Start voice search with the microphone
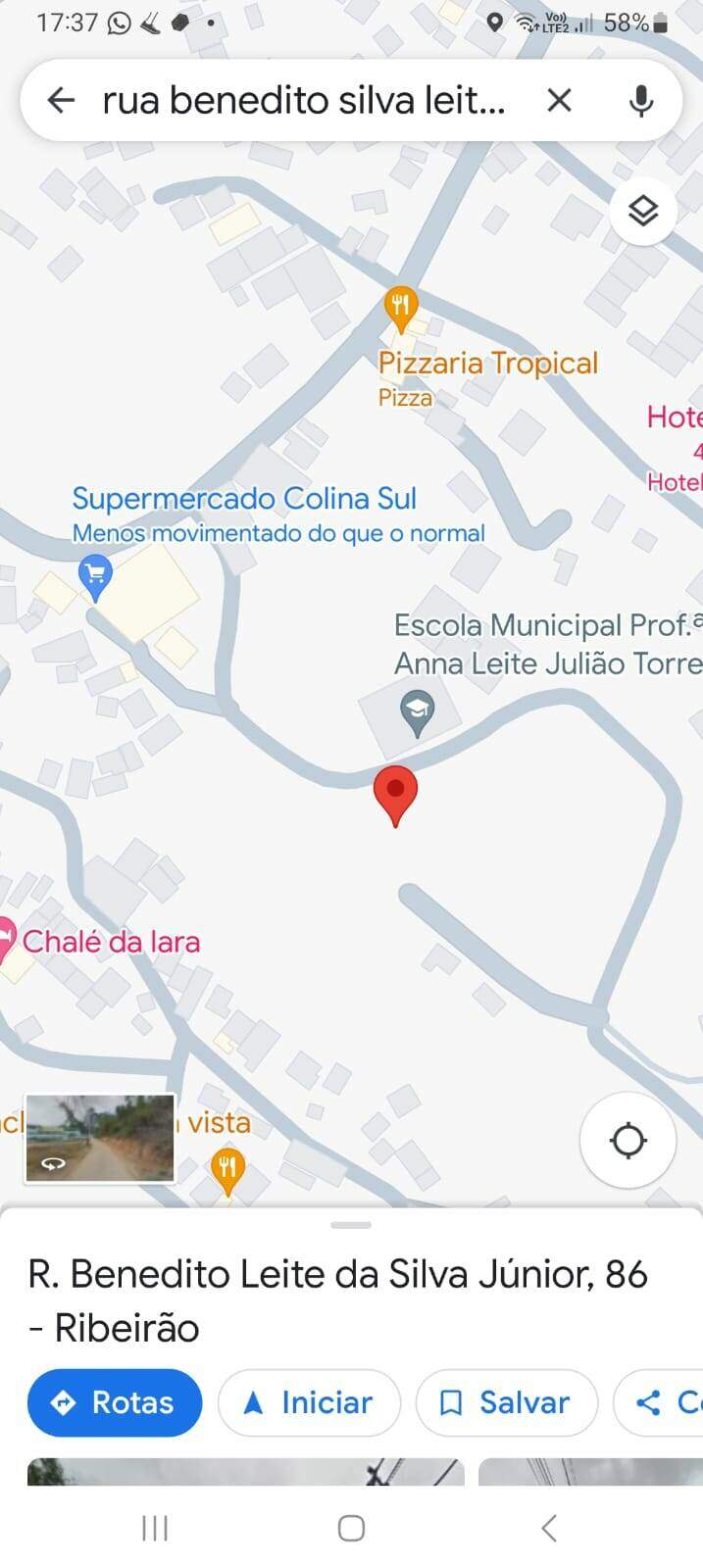 pyautogui.click(x=641, y=100)
